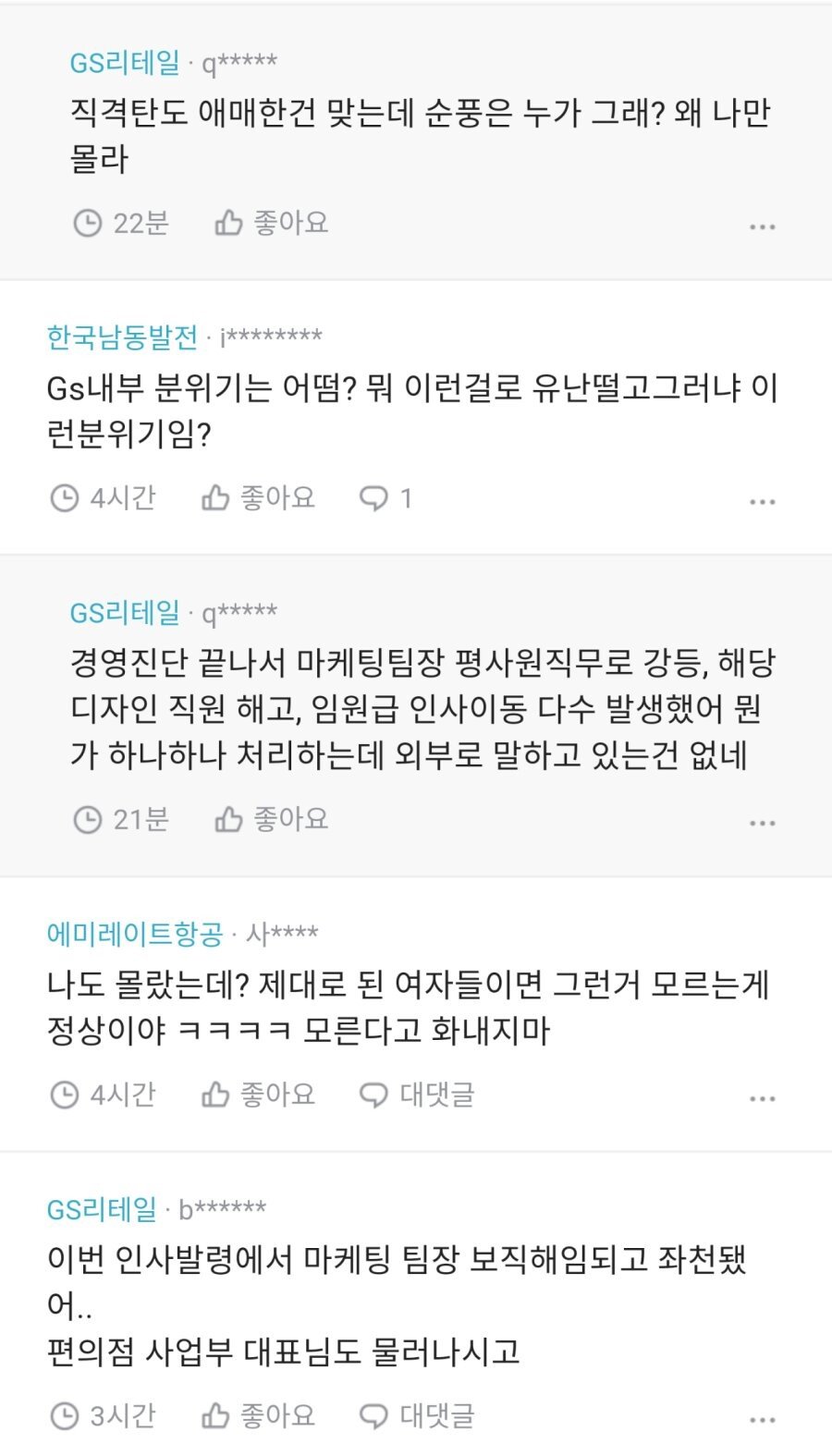832x1456 pixels.
Task: Open GS리테일 link on b****** comment
Action: (102, 1208)
